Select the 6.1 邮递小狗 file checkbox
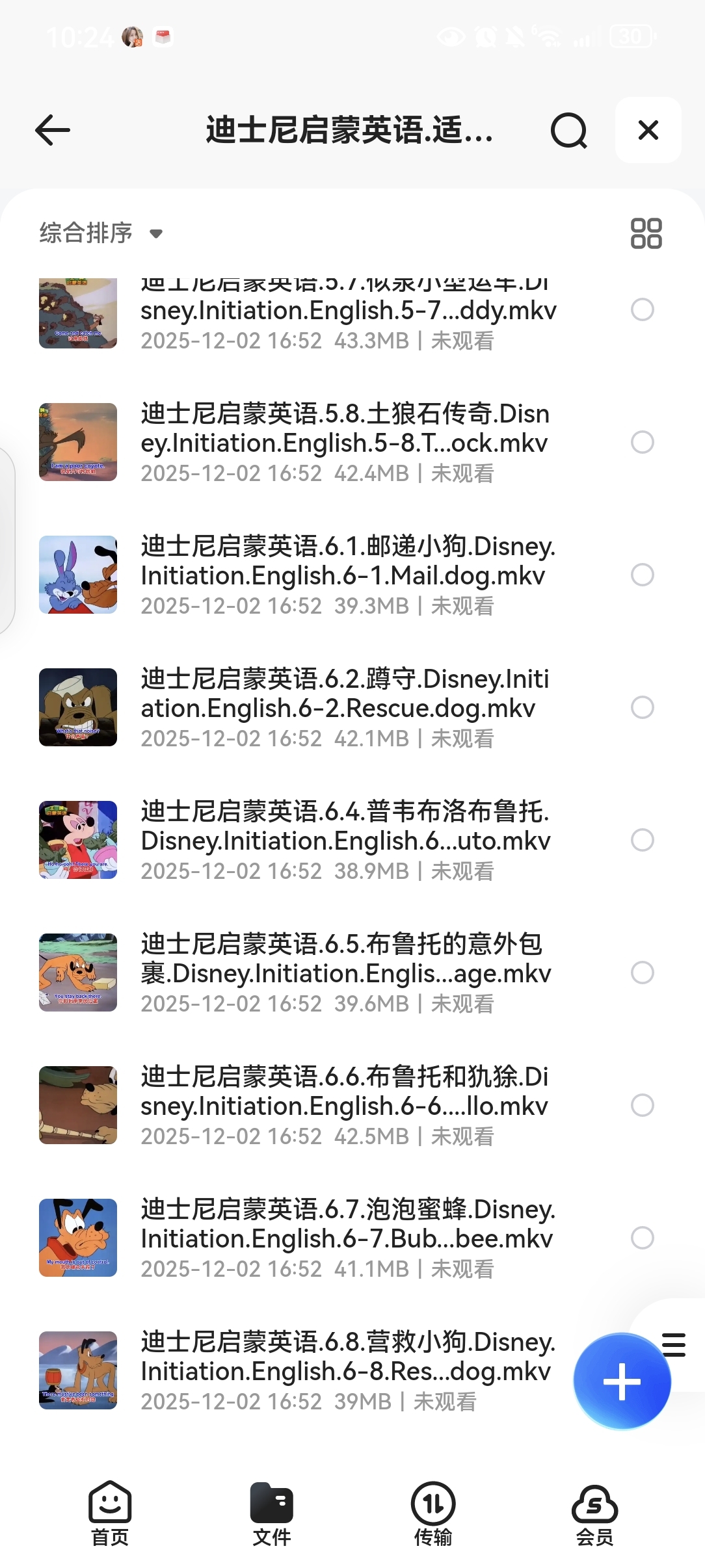Screen dimensions: 705x1568 point(643,575)
